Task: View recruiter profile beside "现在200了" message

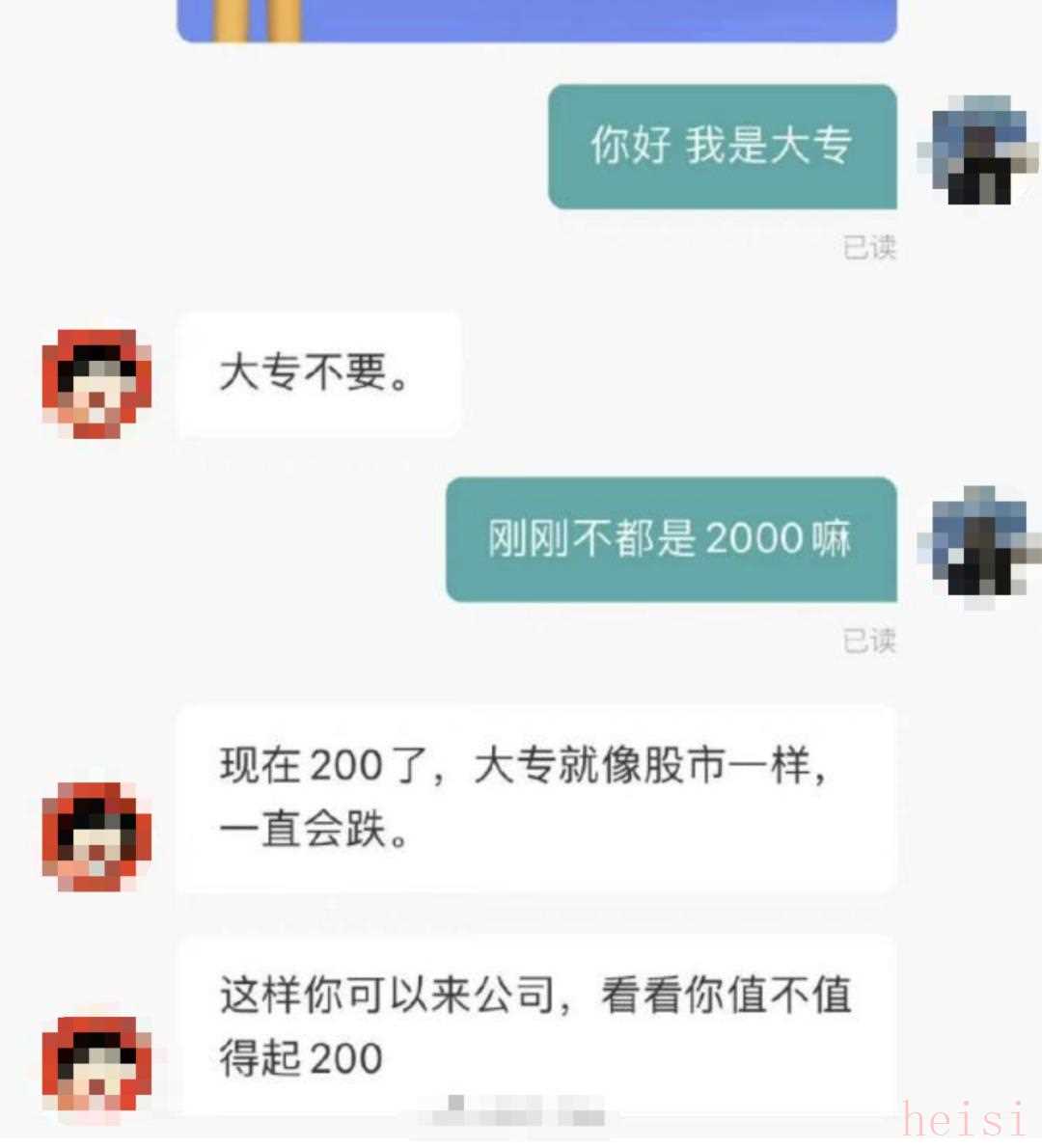Action: pos(96,835)
